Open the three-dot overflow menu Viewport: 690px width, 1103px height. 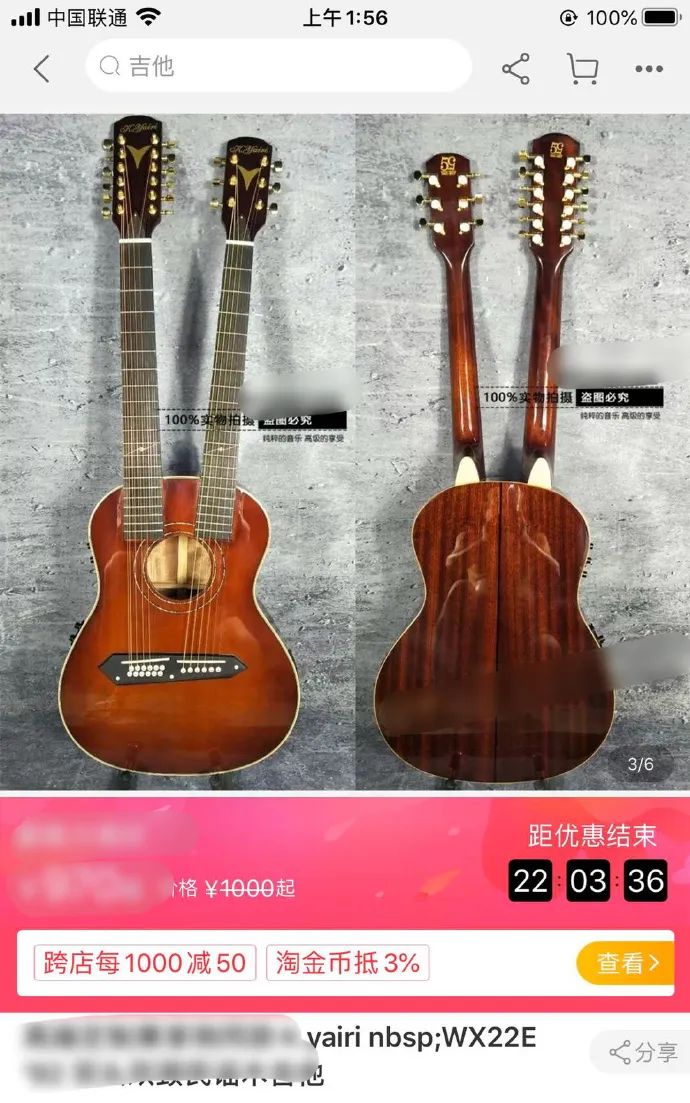648,68
